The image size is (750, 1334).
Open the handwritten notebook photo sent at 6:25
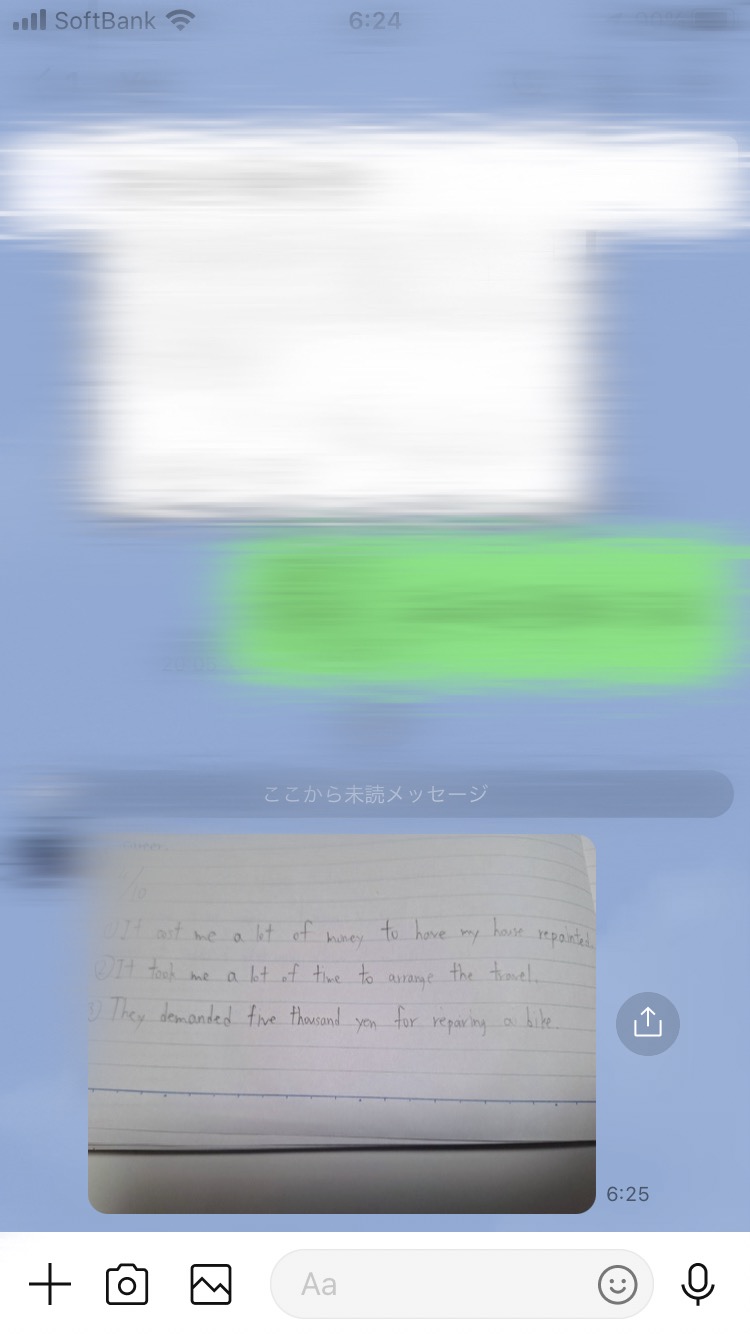point(342,1024)
